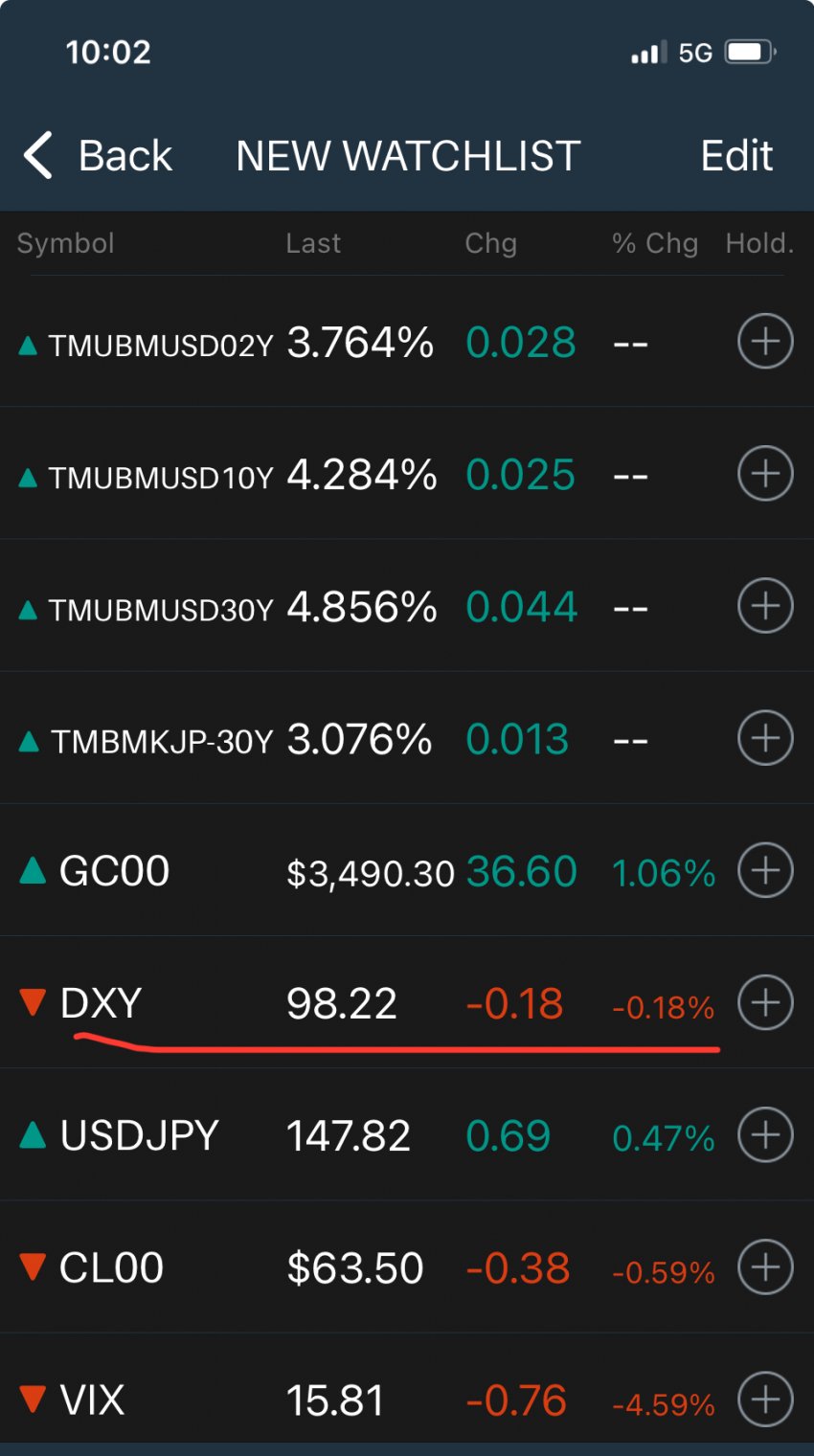Screen dimensions: 814x1456
Task: Open the CL00 crude oil row
Action: (407, 1266)
